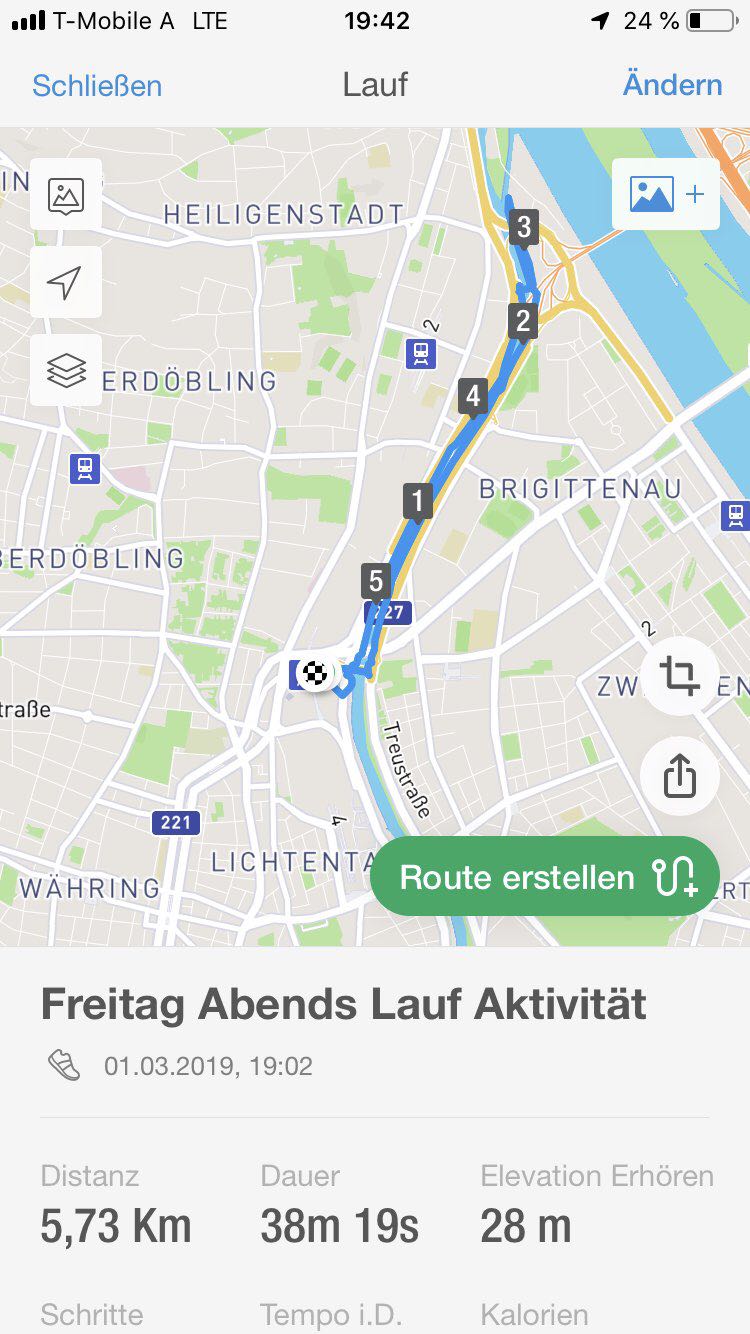The width and height of the screenshot is (750, 1334).
Task: Add a photo to this run
Action: pos(666,195)
